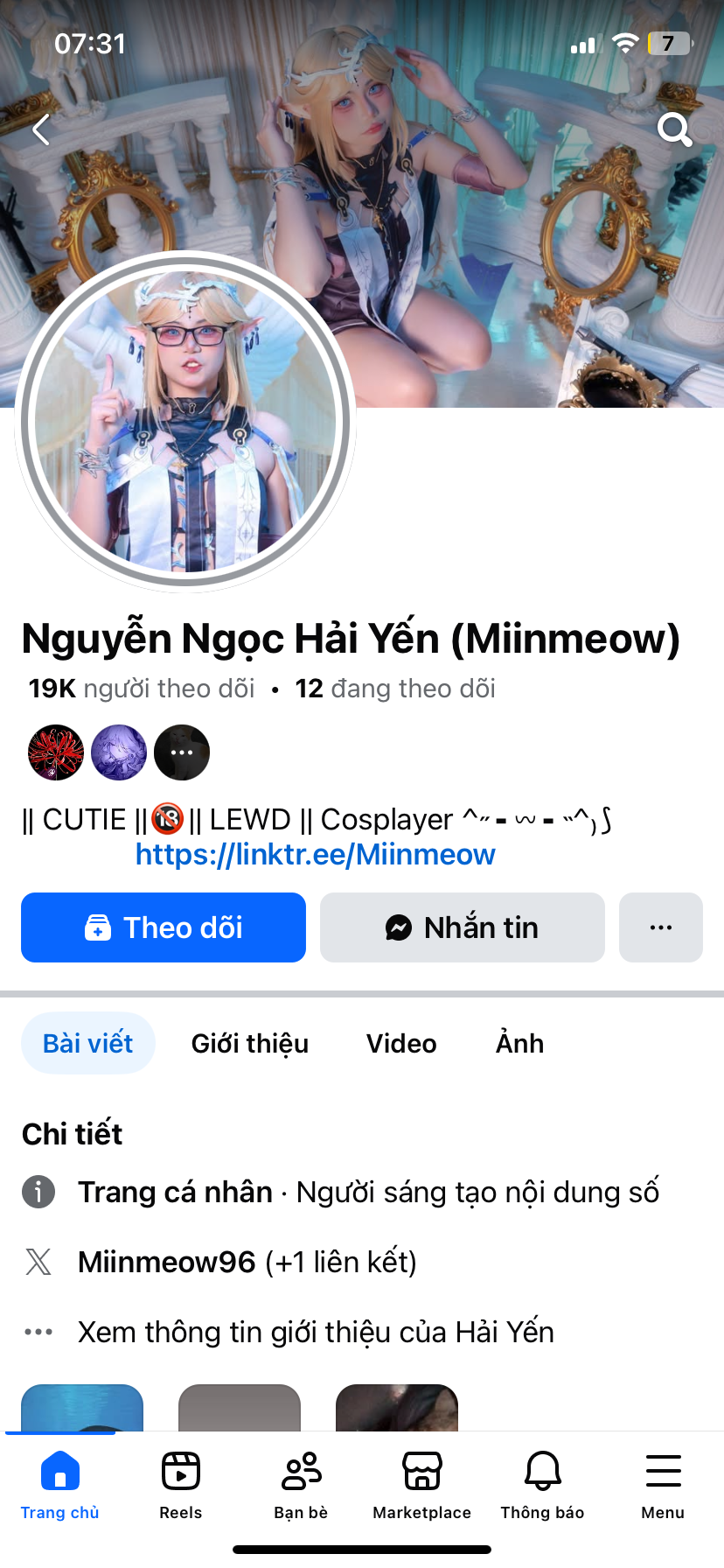Select the Video tab
The image size is (724, 1568).
[x=401, y=1043]
